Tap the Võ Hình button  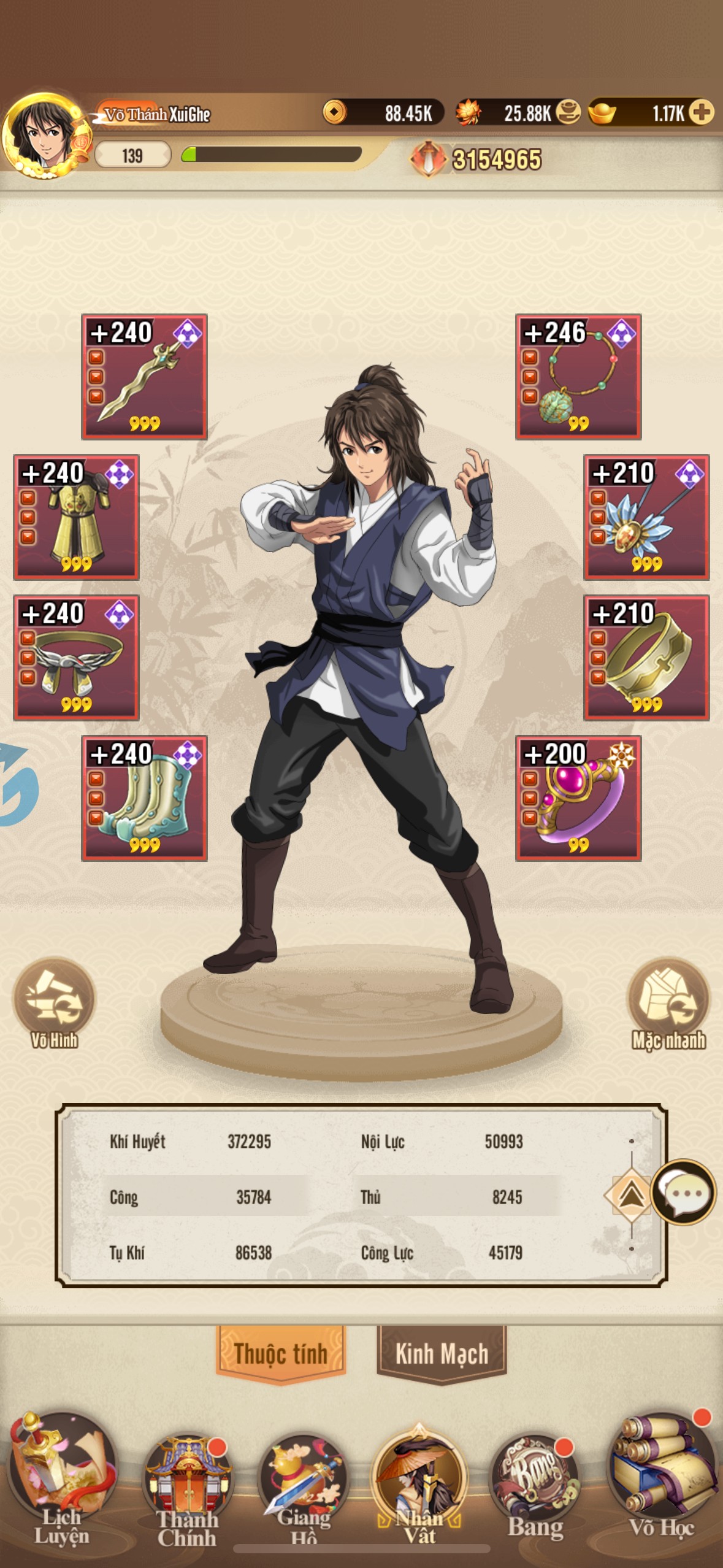[x=55, y=1004]
